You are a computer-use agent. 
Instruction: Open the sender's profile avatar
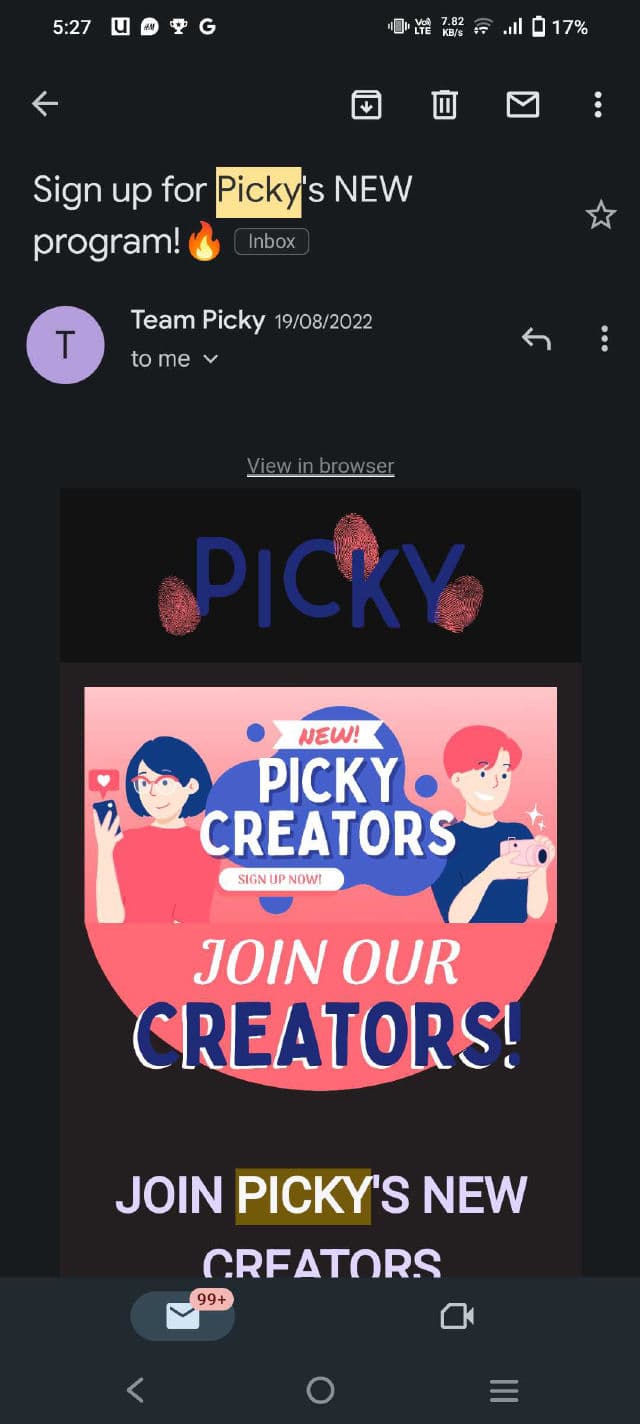coord(65,345)
